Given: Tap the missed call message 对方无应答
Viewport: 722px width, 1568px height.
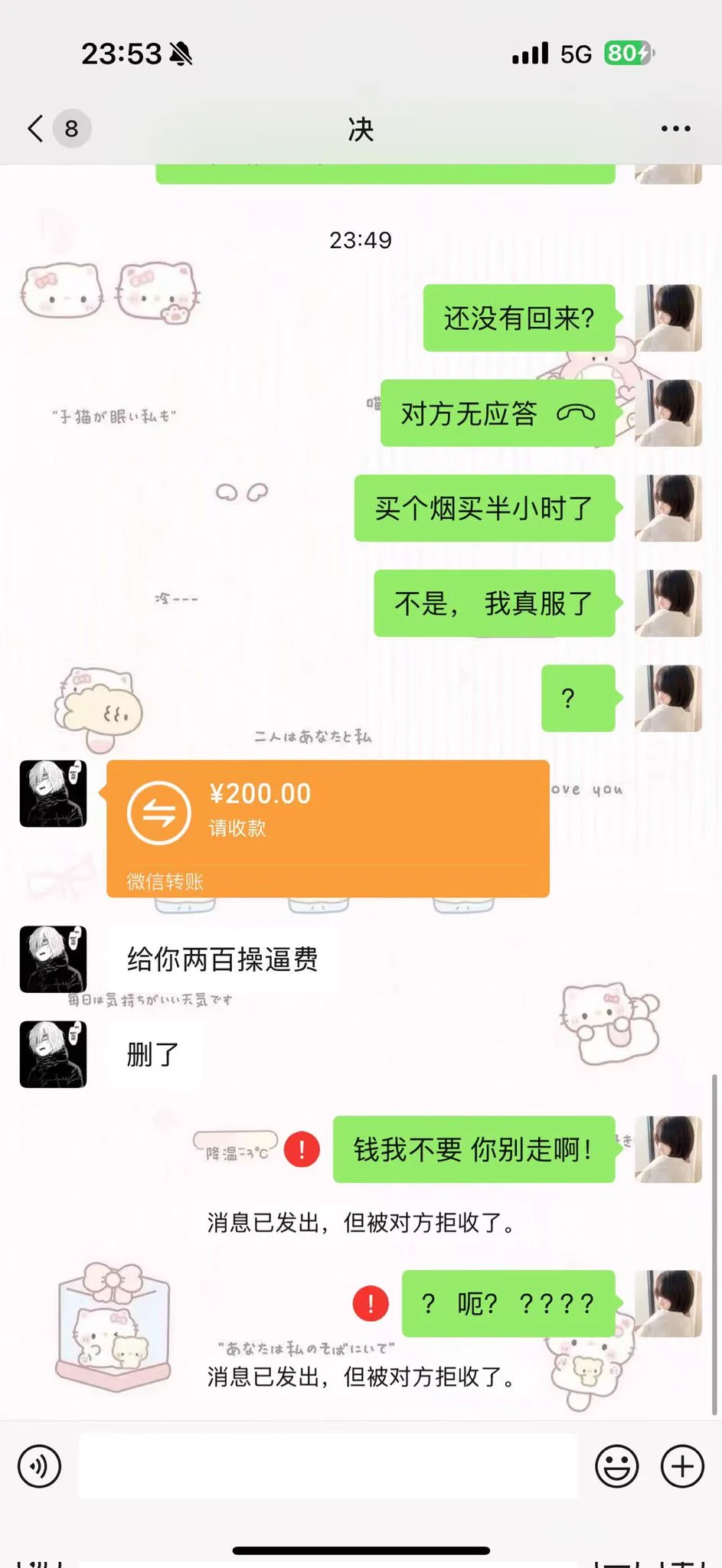Looking at the screenshot, I should [x=498, y=413].
